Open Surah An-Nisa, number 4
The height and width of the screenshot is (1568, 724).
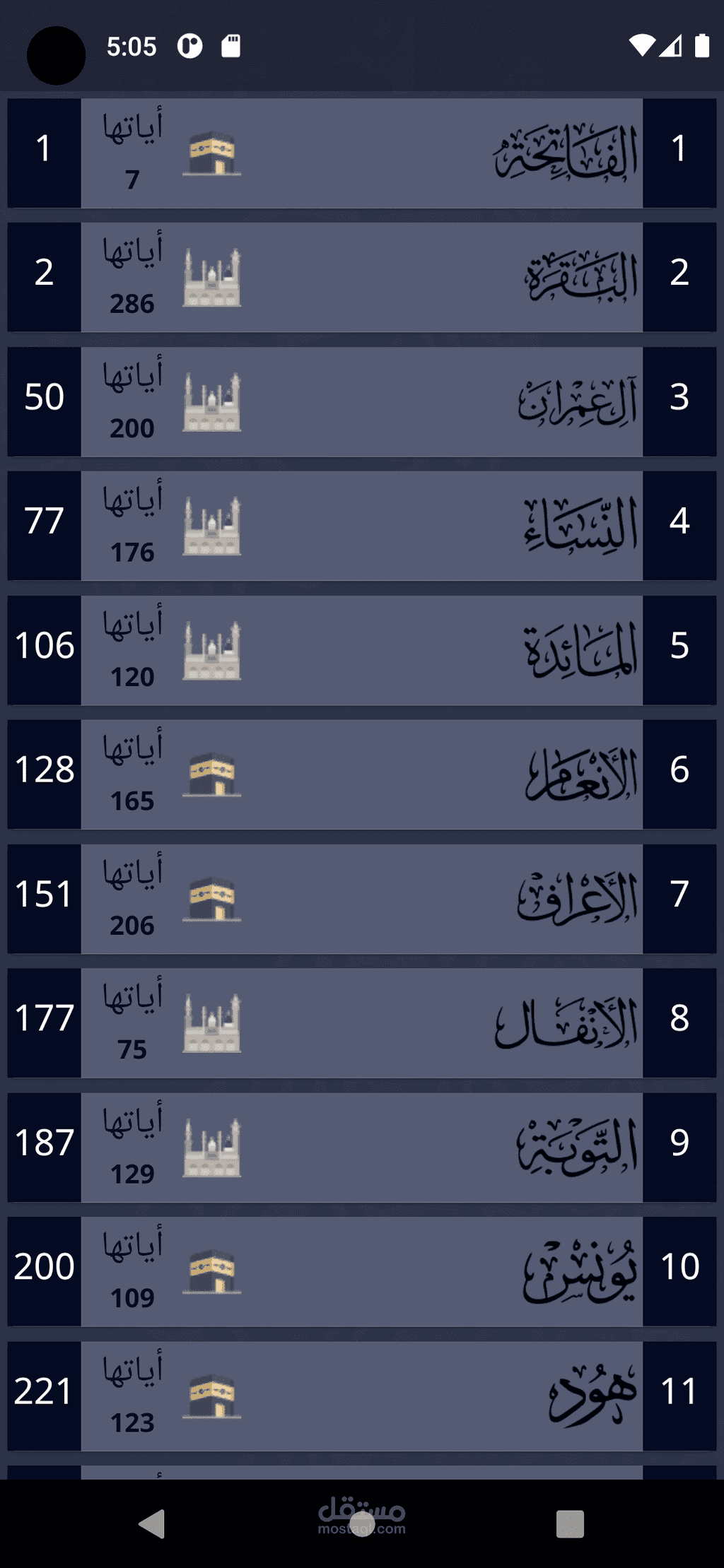coord(362,526)
